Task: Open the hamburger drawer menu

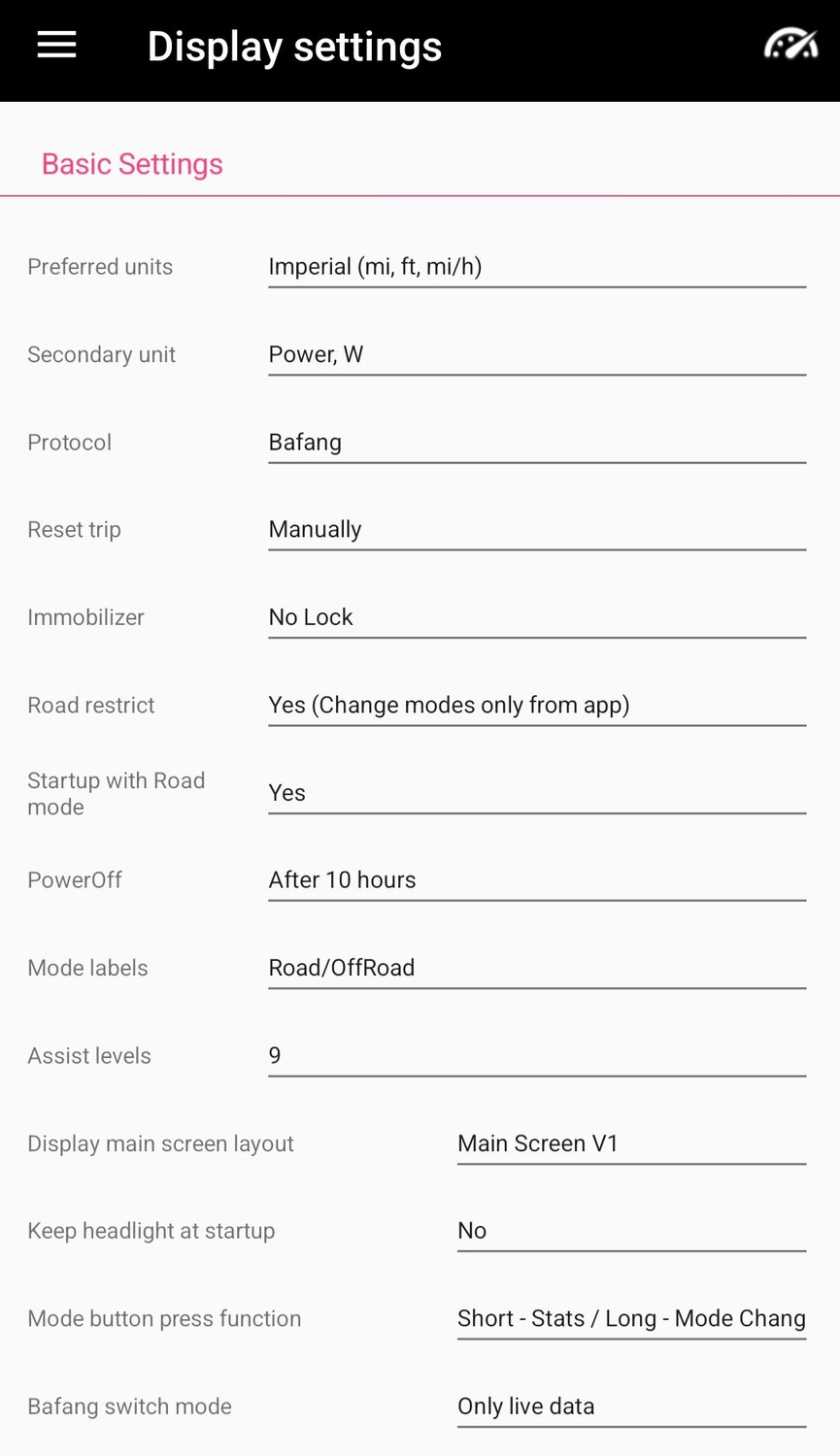Action: 56,46
